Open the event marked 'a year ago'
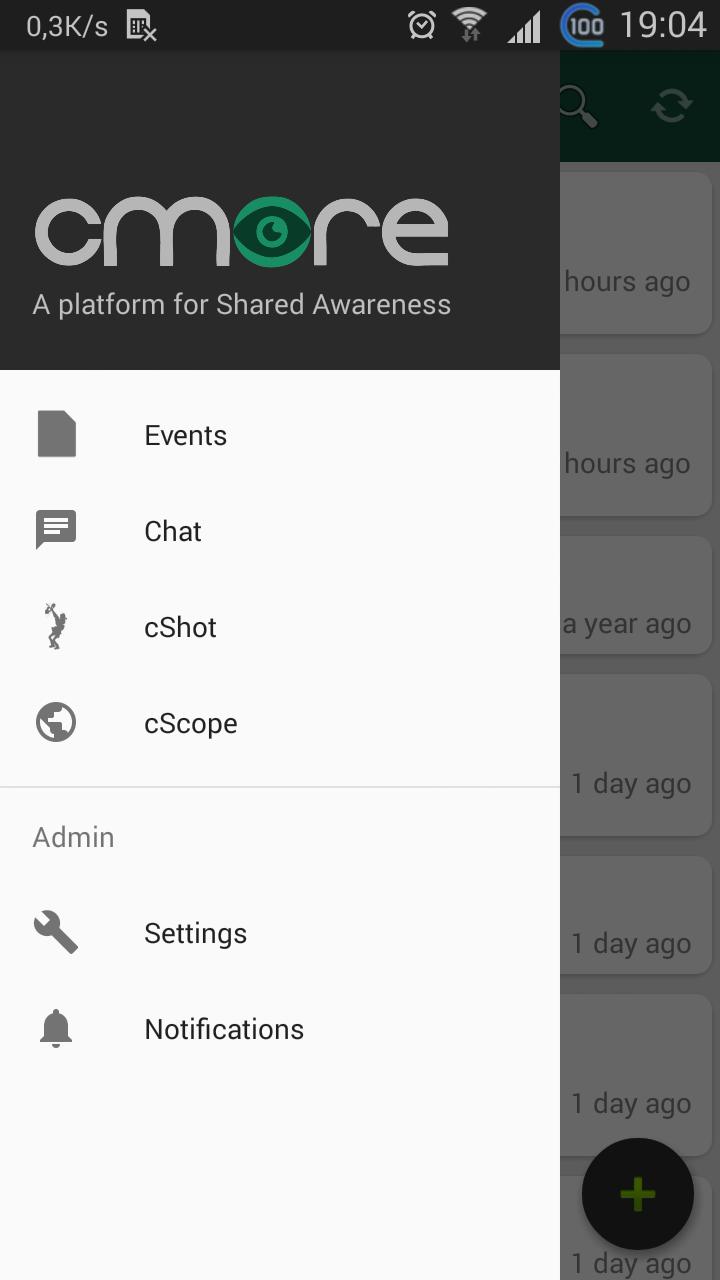 pyautogui.click(x=640, y=595)
